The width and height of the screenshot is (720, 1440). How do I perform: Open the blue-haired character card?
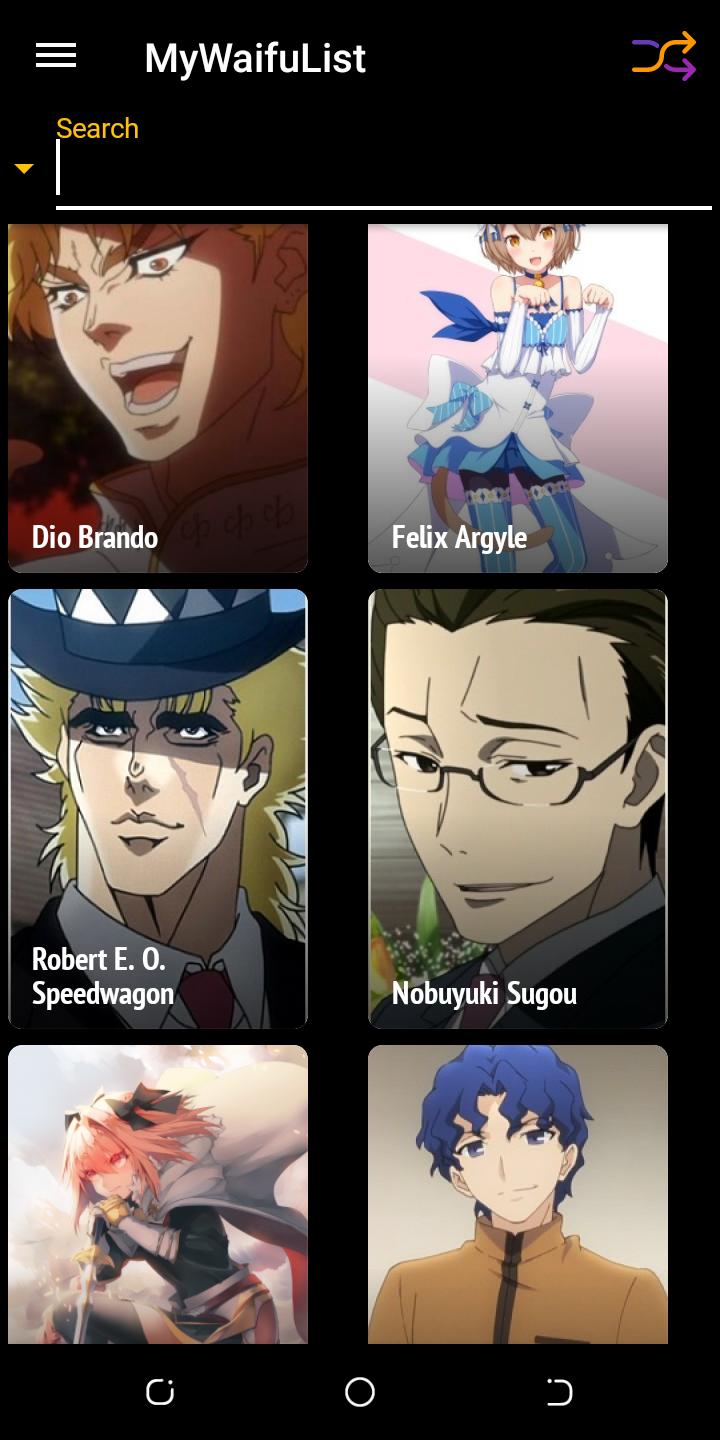tap(517, 1194)
